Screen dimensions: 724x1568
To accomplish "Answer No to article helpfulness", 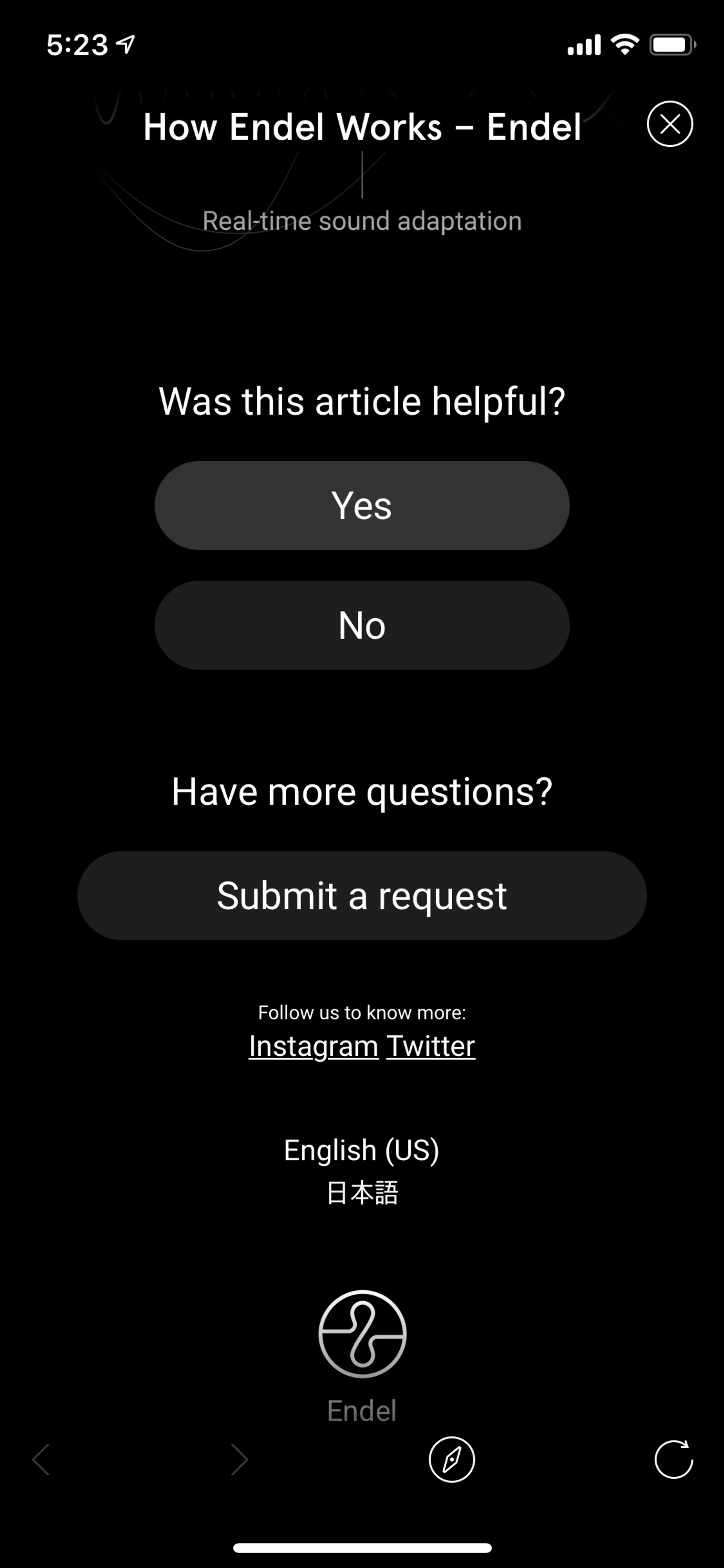I will pyautogui.click(x=362, y=625).
